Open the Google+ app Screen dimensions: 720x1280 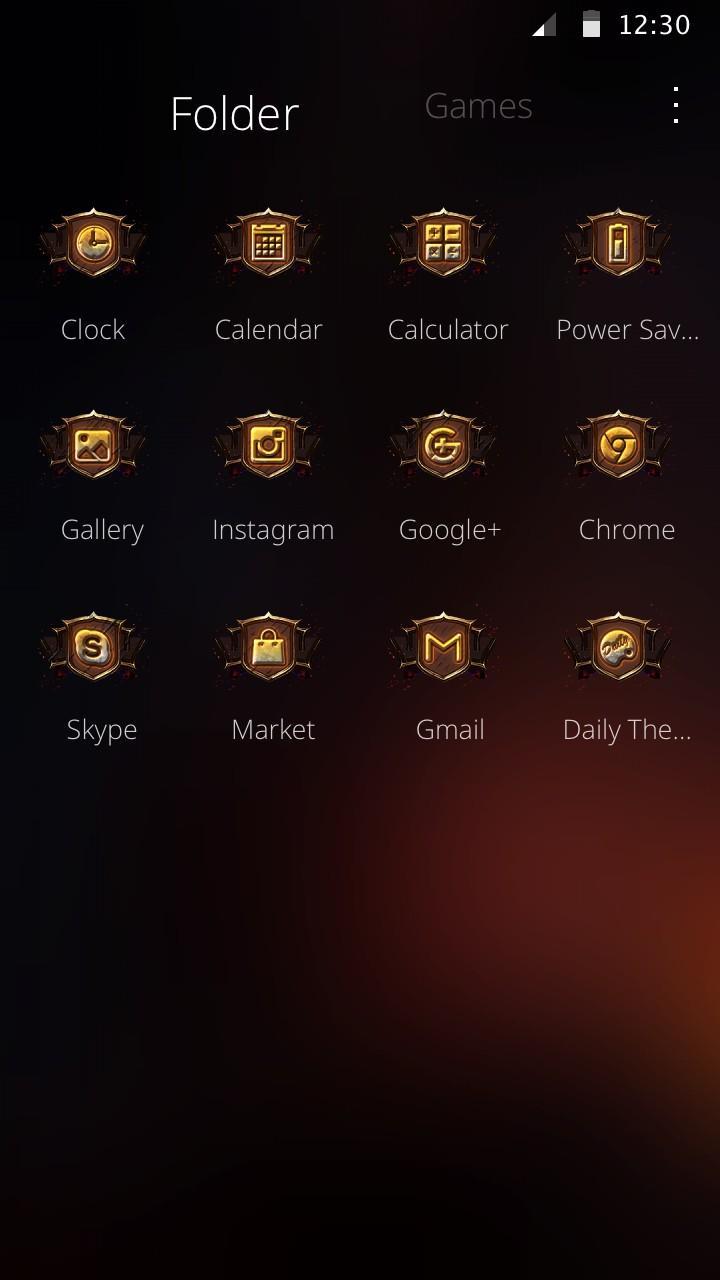(444, 445)
